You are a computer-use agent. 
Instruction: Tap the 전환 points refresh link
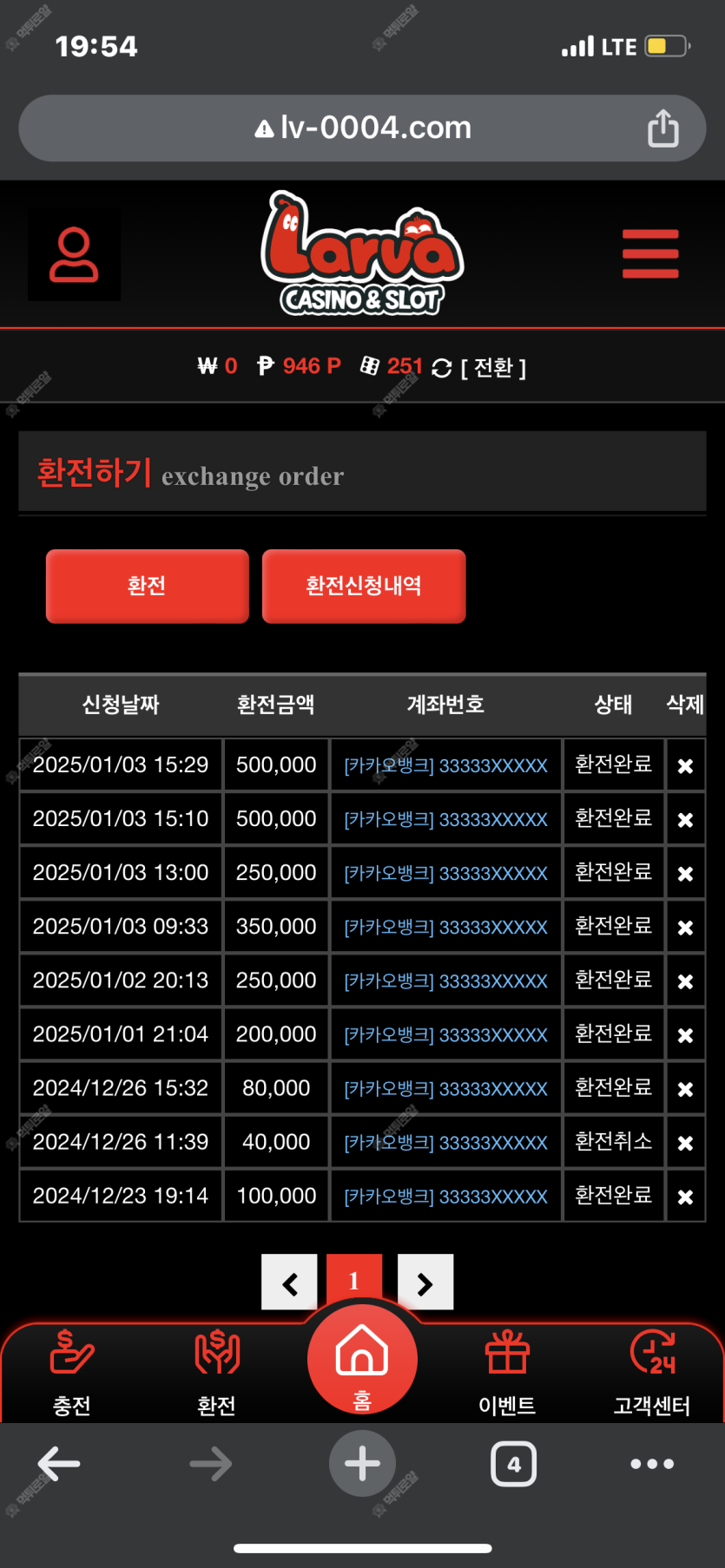coord(479,368)
